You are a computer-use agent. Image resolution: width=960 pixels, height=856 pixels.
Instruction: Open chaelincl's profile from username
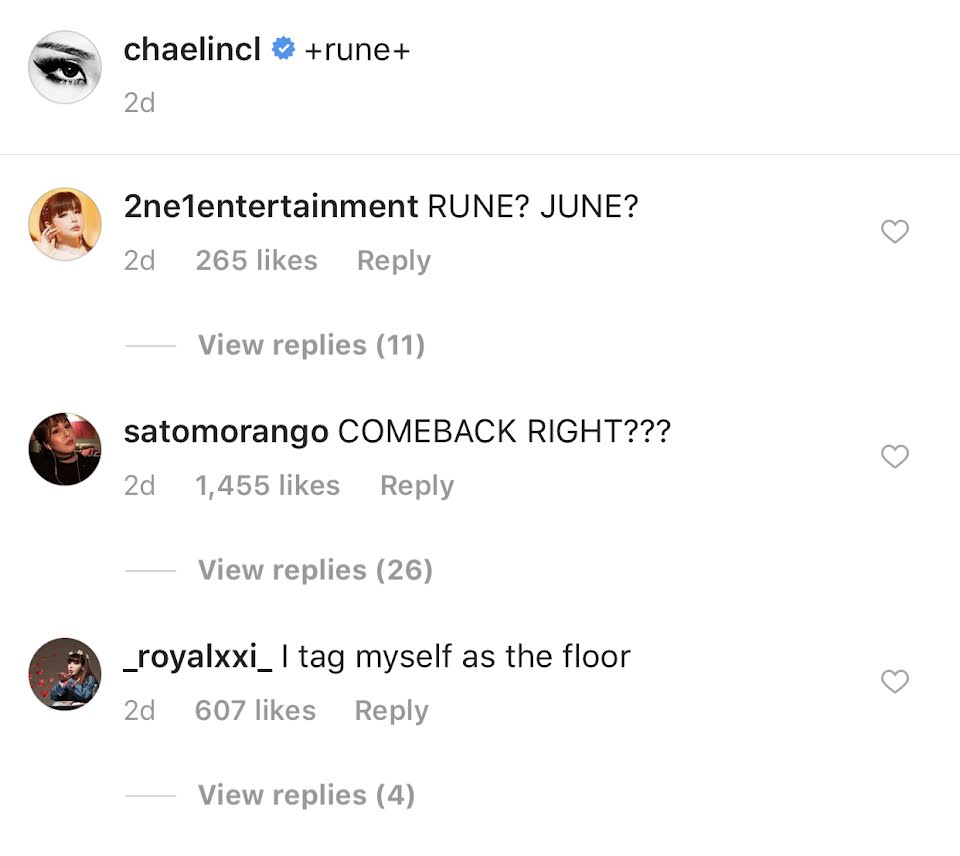[x=192, y=49]
